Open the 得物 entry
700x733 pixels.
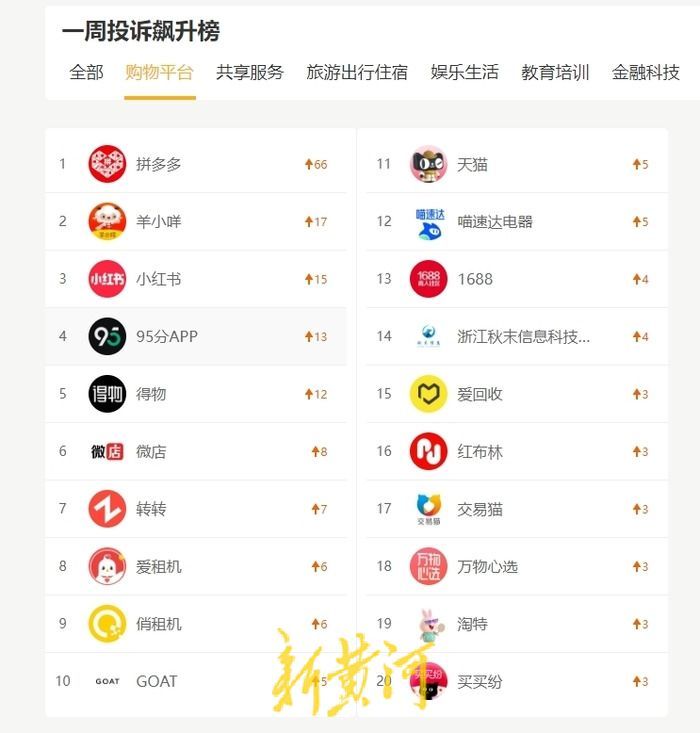[151, 394]
